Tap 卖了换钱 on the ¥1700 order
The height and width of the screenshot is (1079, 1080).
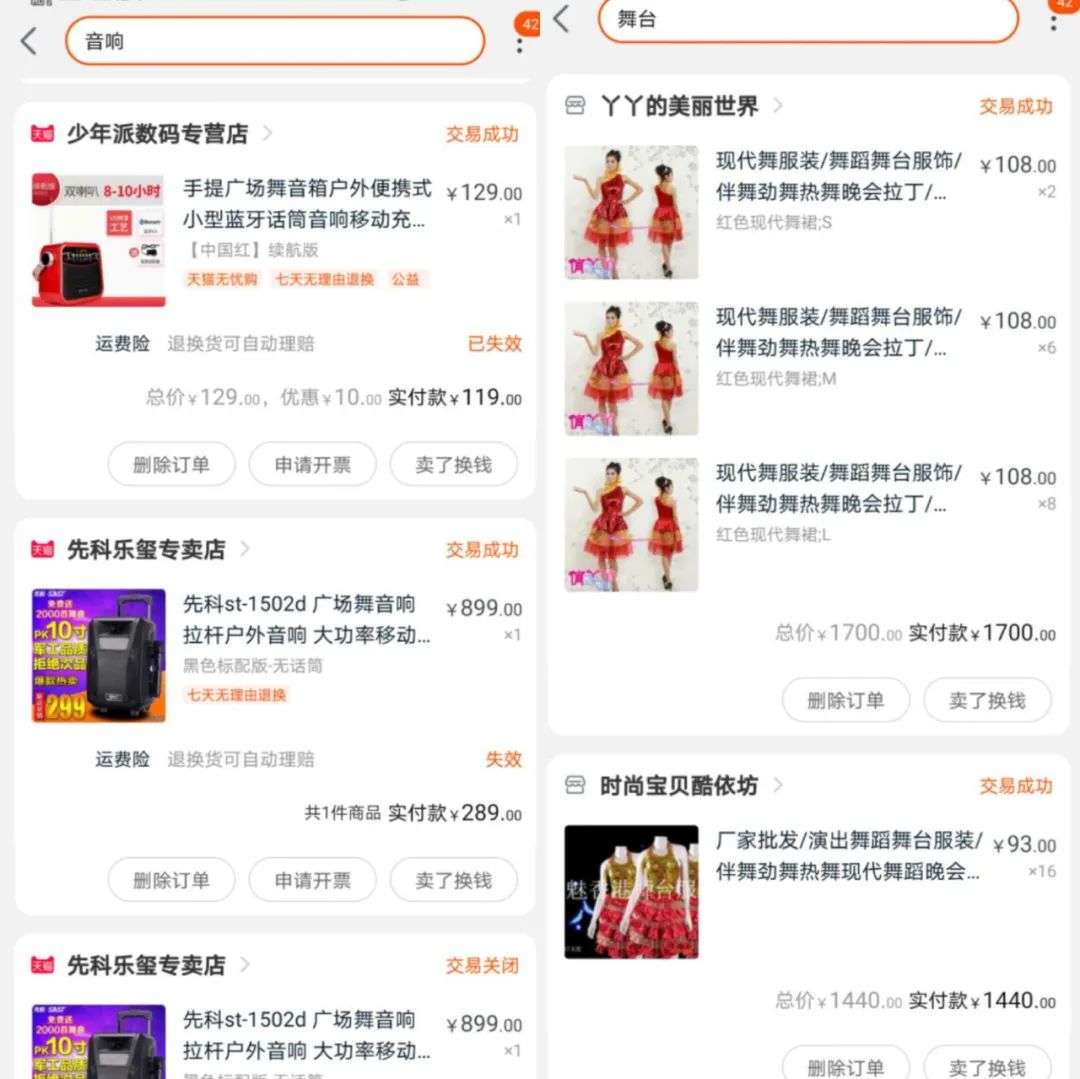click(987, 700)
